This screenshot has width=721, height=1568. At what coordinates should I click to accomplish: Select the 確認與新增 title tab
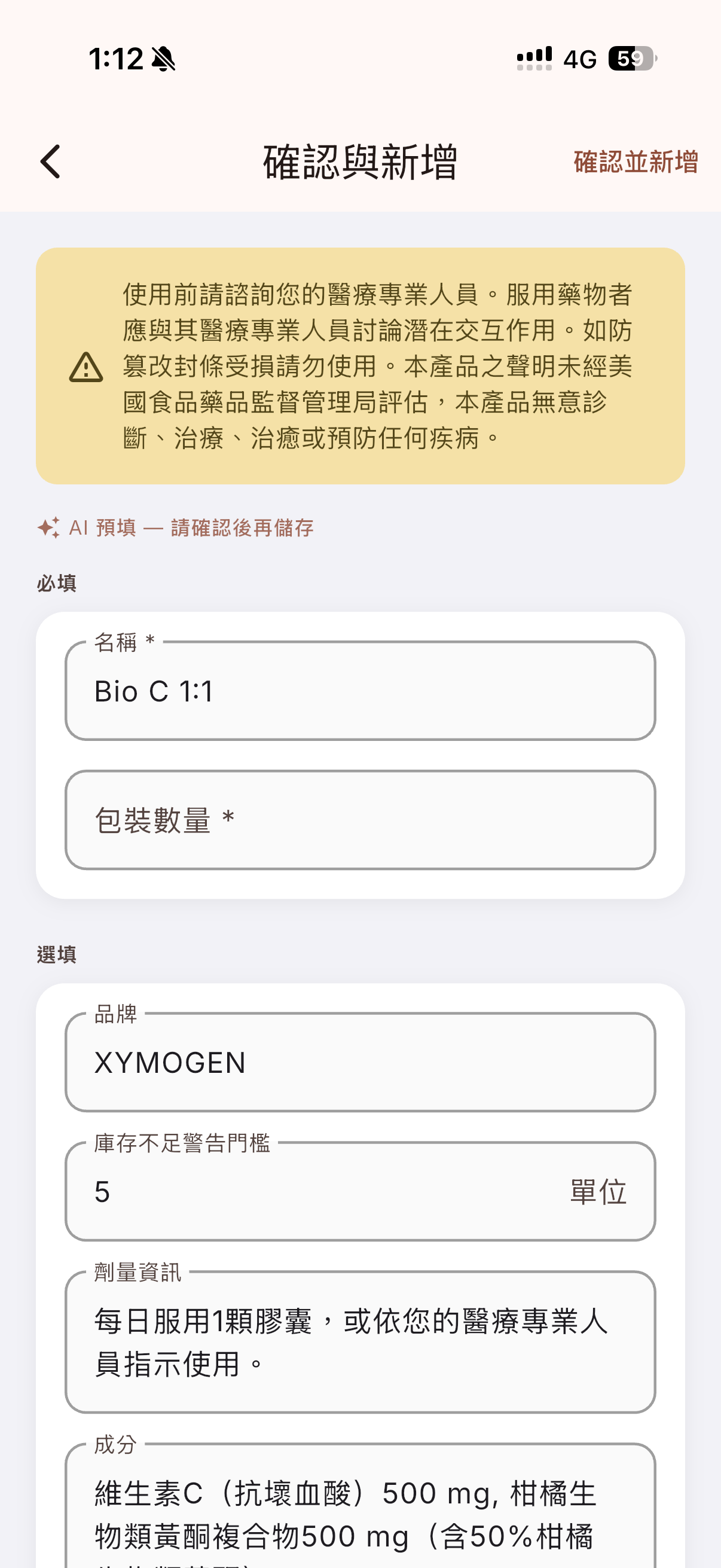click(x=360, y=161)
